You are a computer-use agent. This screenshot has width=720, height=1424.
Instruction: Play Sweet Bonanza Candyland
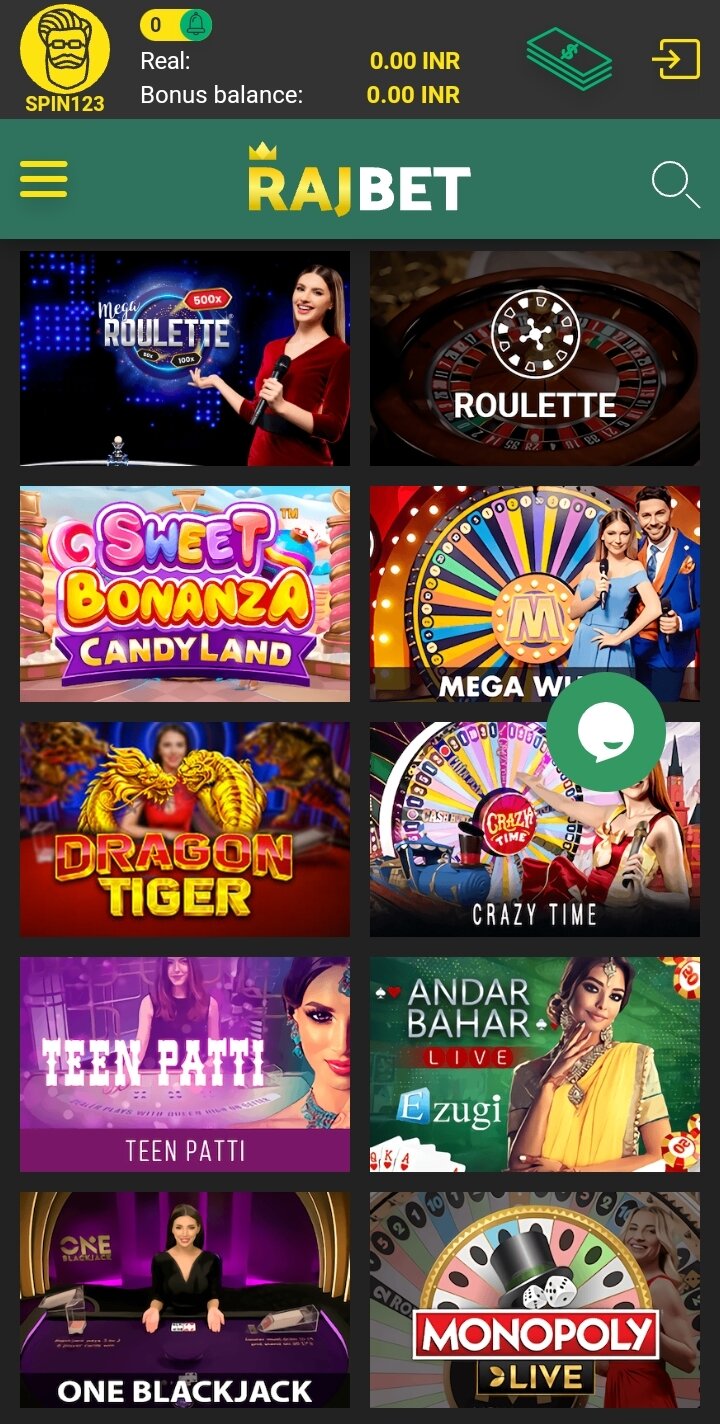pos(185,594)
